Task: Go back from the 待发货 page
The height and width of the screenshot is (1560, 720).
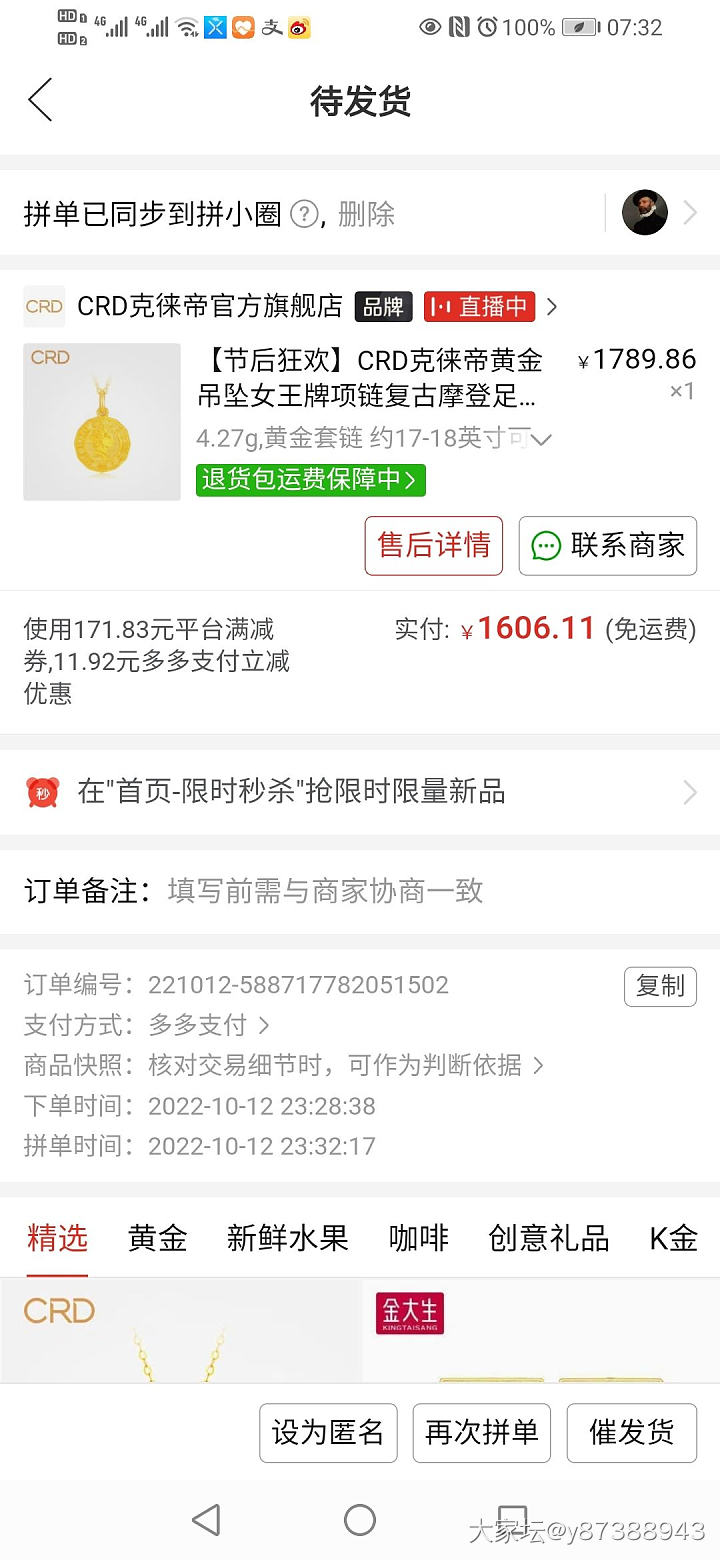Action: pos(40,101)
